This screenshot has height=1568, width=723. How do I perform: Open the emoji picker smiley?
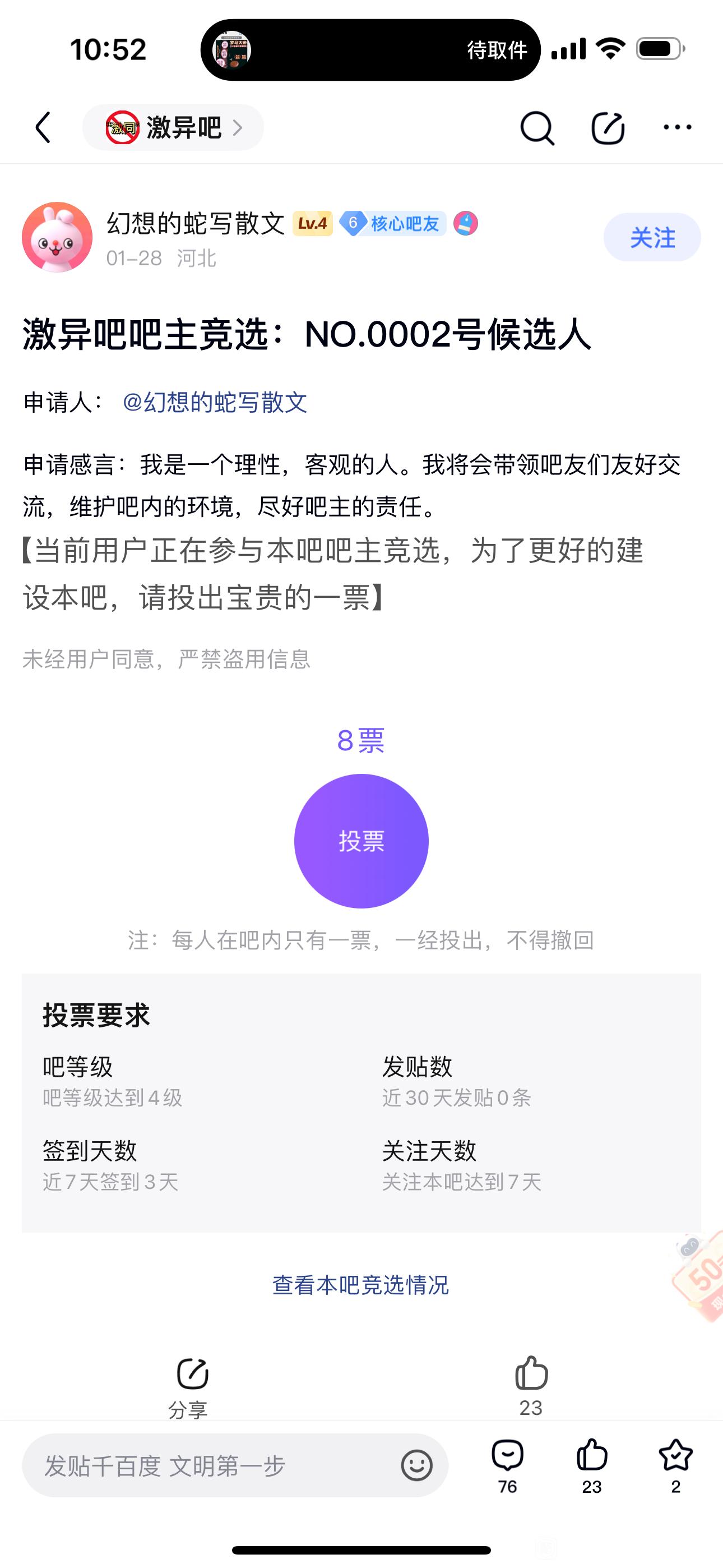pos(417,1466)
